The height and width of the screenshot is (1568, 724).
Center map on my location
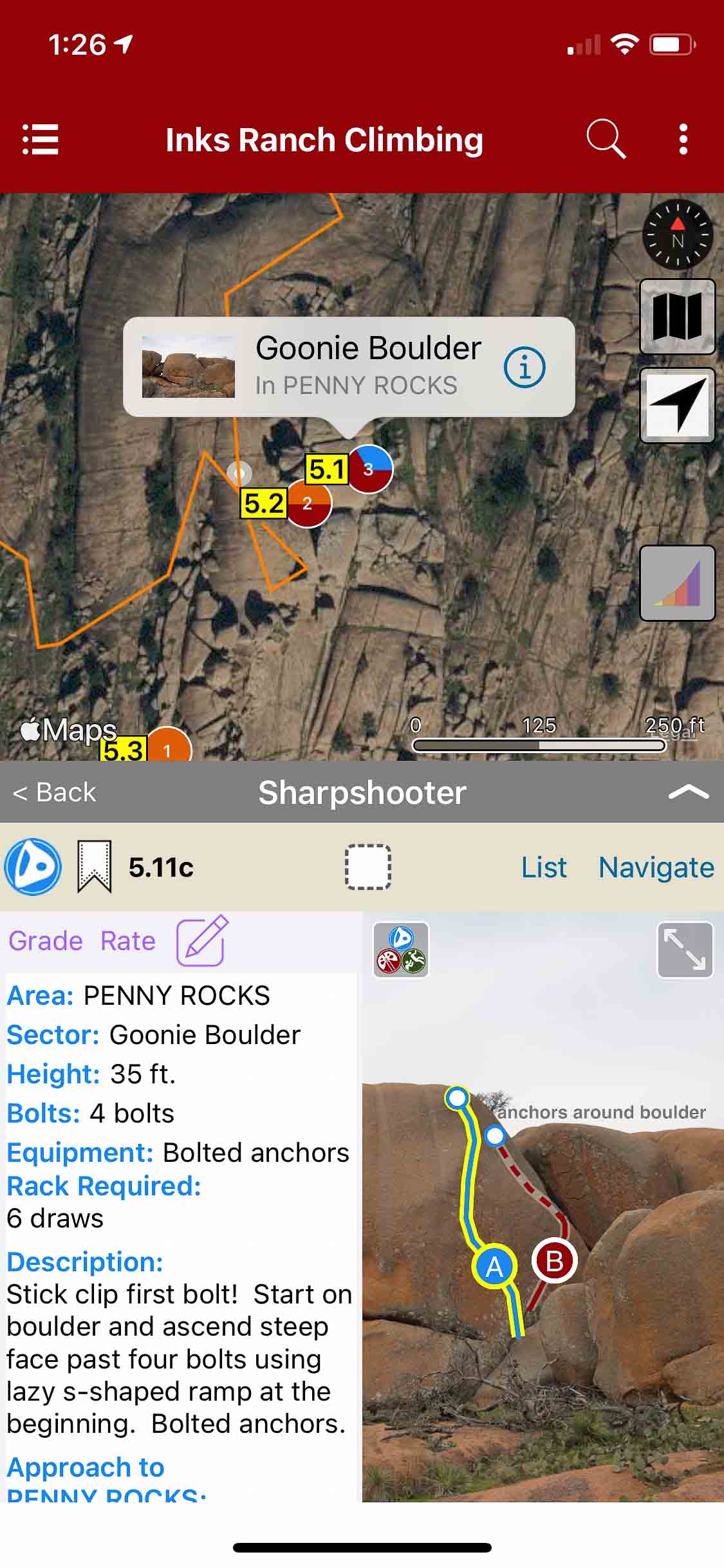pos(677,406)
